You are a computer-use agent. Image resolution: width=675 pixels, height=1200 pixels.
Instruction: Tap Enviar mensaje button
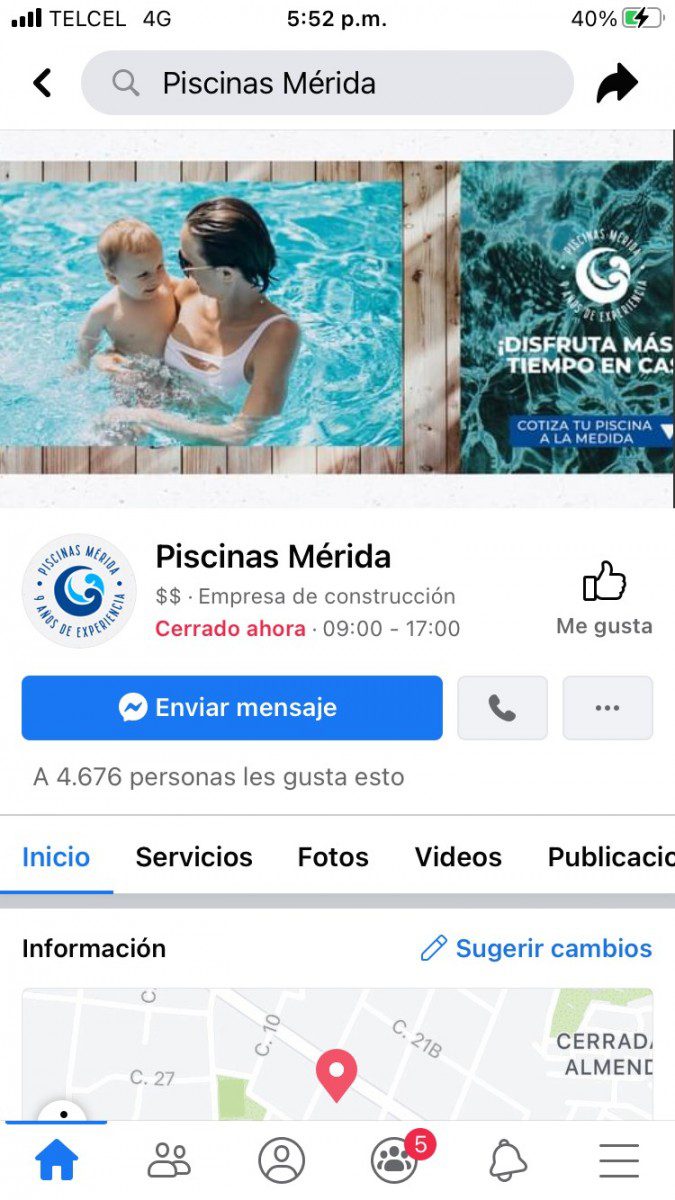tap(232, 708)
